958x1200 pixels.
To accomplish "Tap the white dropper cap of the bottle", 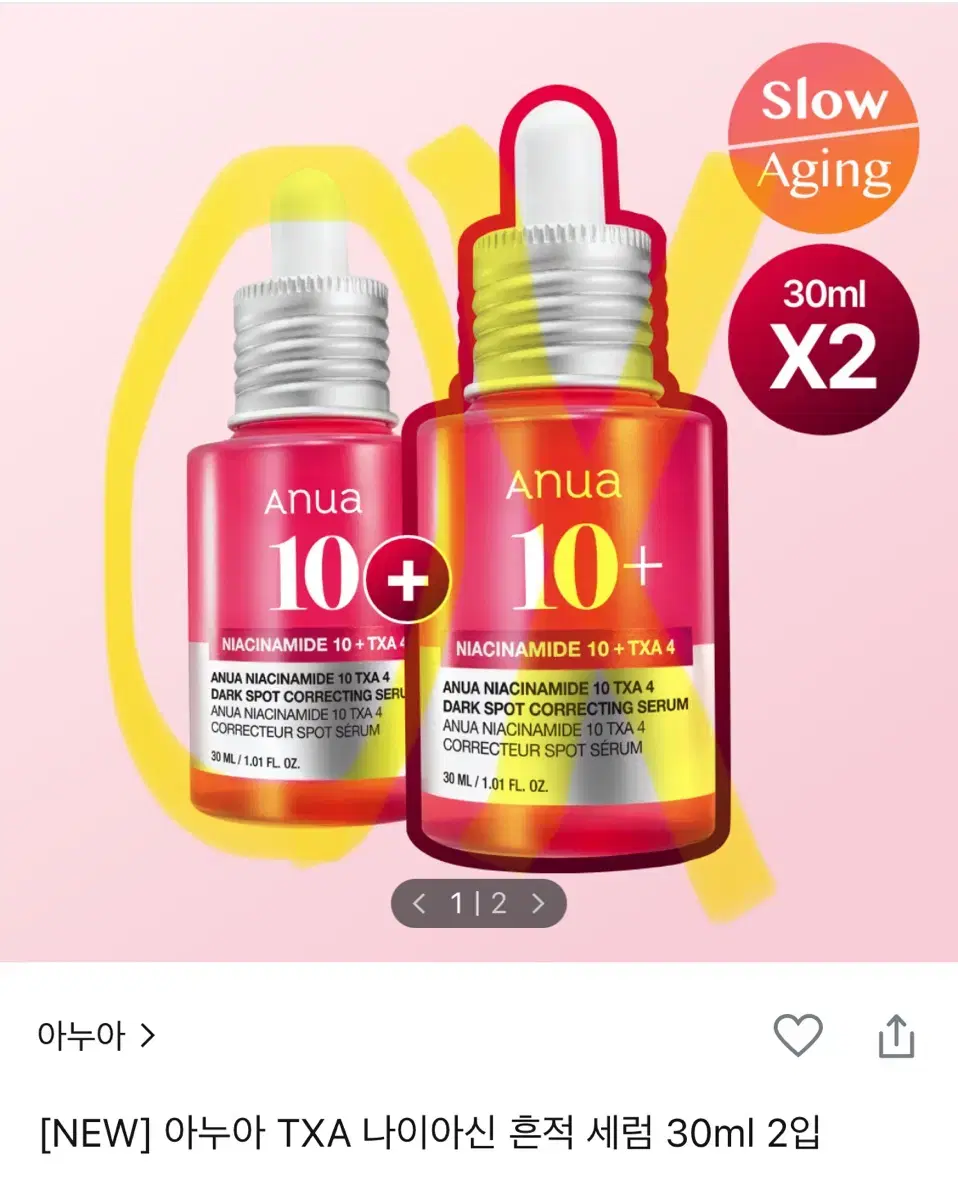I will tap(562, 160).
